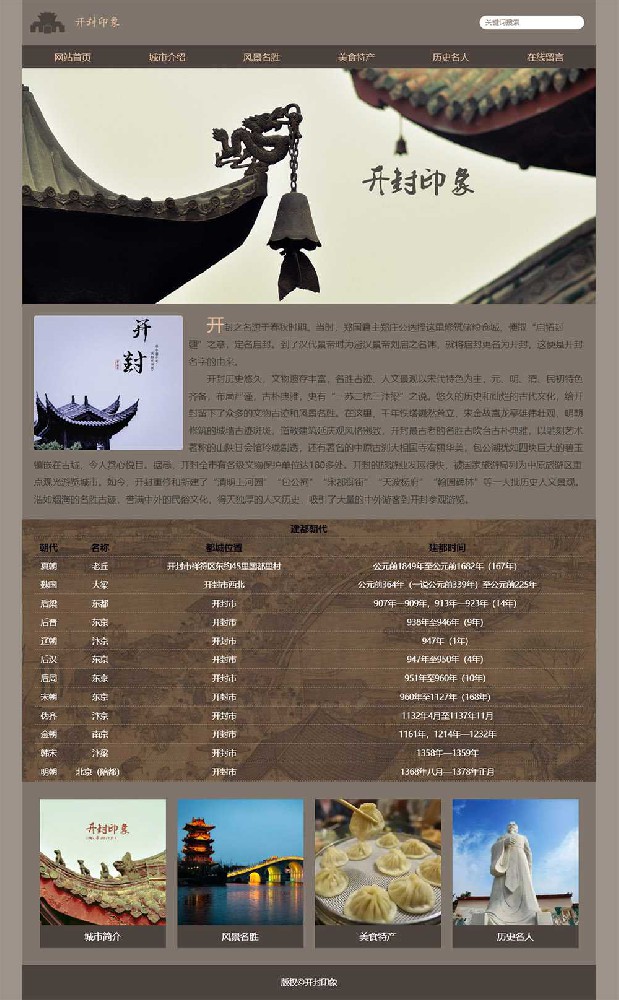Go to 网站首页 in navigation bar

point(72,57)
